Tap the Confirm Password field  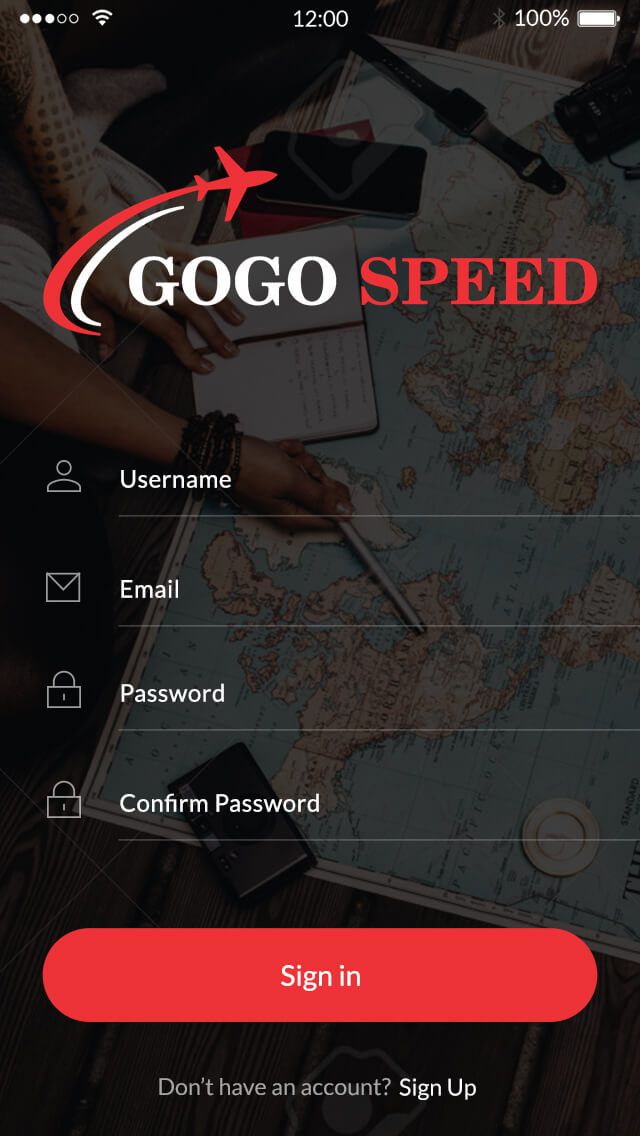tap(370, 804)
